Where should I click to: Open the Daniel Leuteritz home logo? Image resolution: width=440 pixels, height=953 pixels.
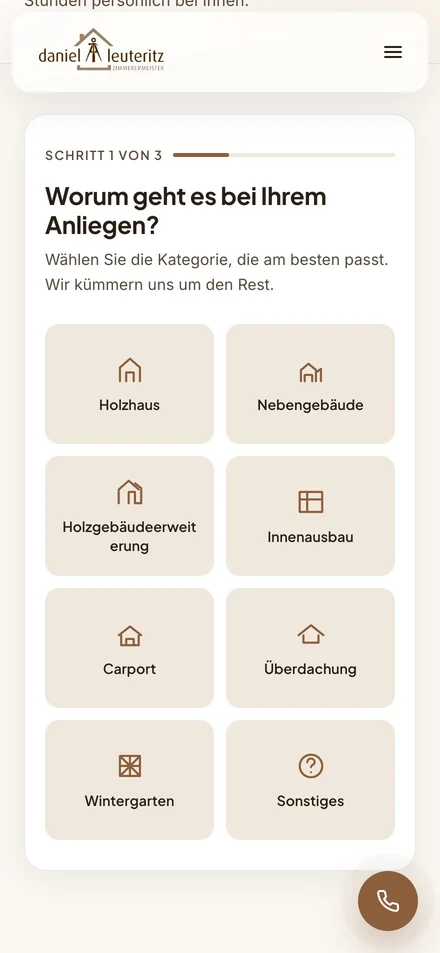[101, 50]
